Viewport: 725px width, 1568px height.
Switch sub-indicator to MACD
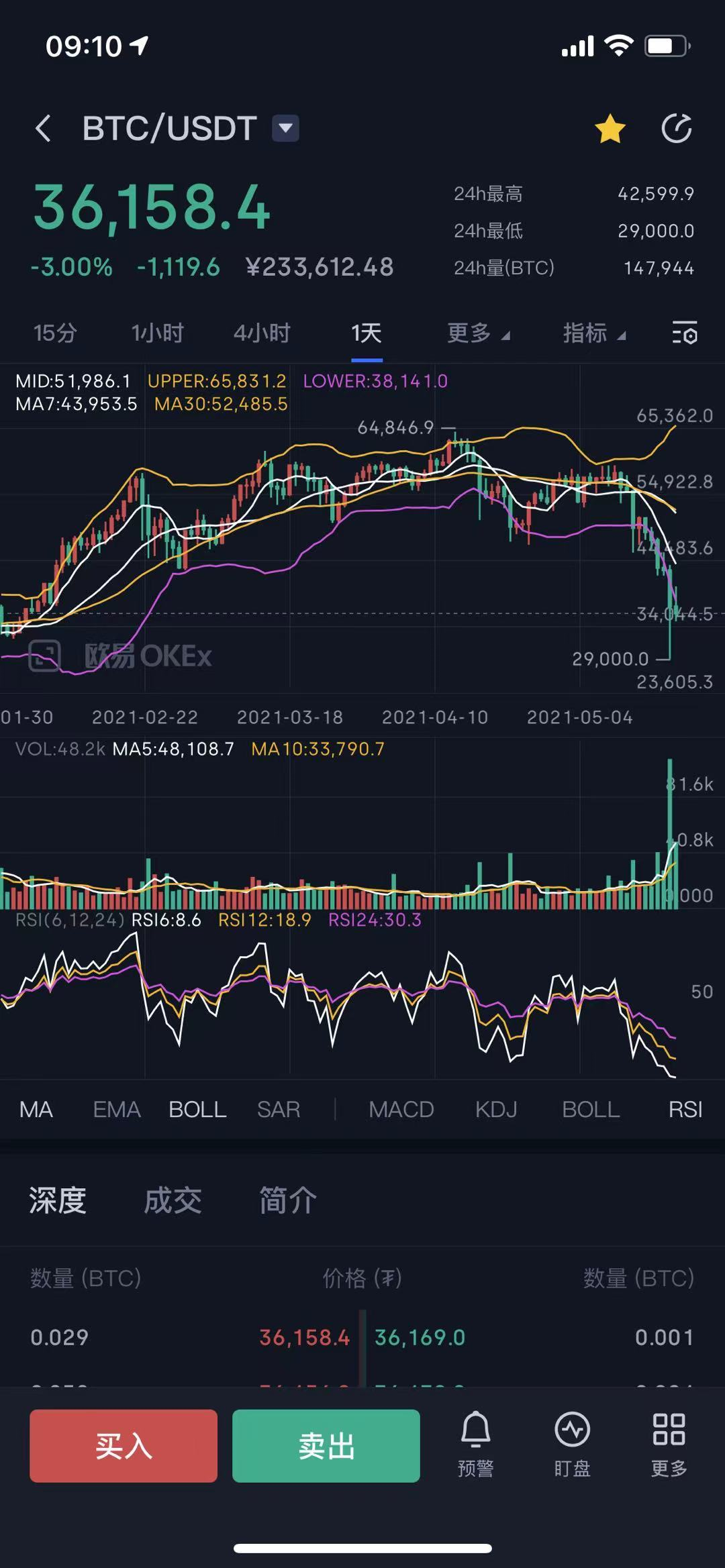[401, 1110]
